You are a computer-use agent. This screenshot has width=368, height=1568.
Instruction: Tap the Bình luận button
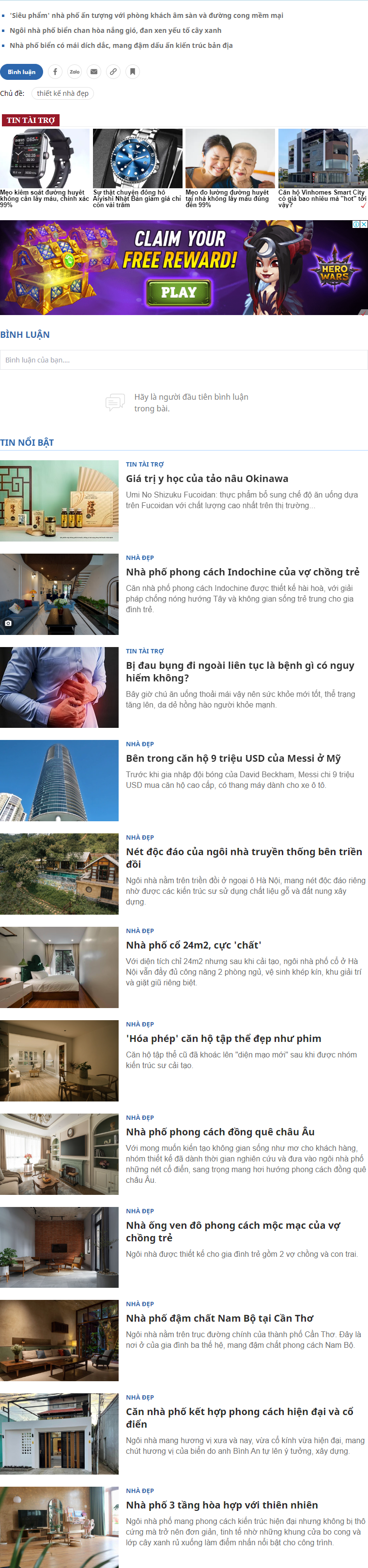[21, 72]
